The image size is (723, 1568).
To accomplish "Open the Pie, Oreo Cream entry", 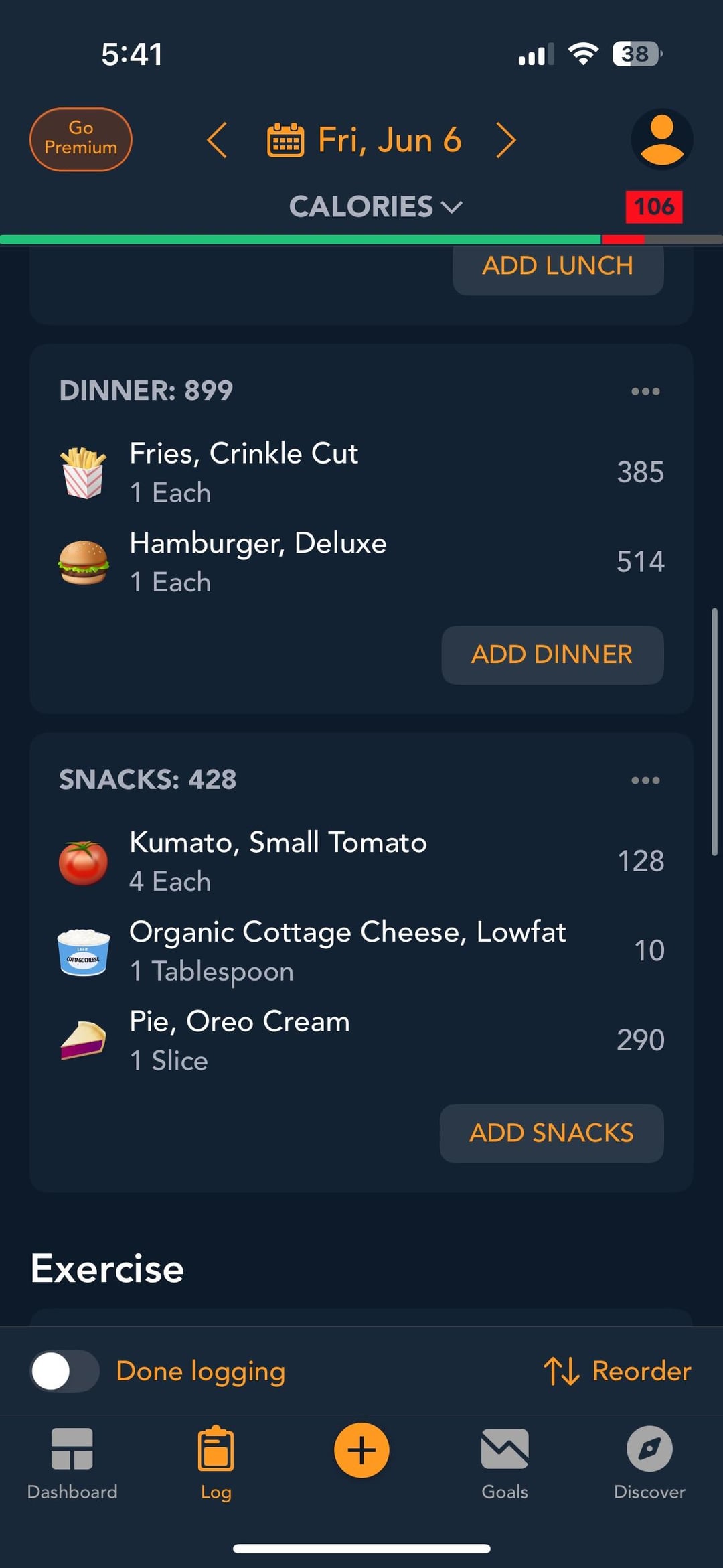I will 361,1040.
